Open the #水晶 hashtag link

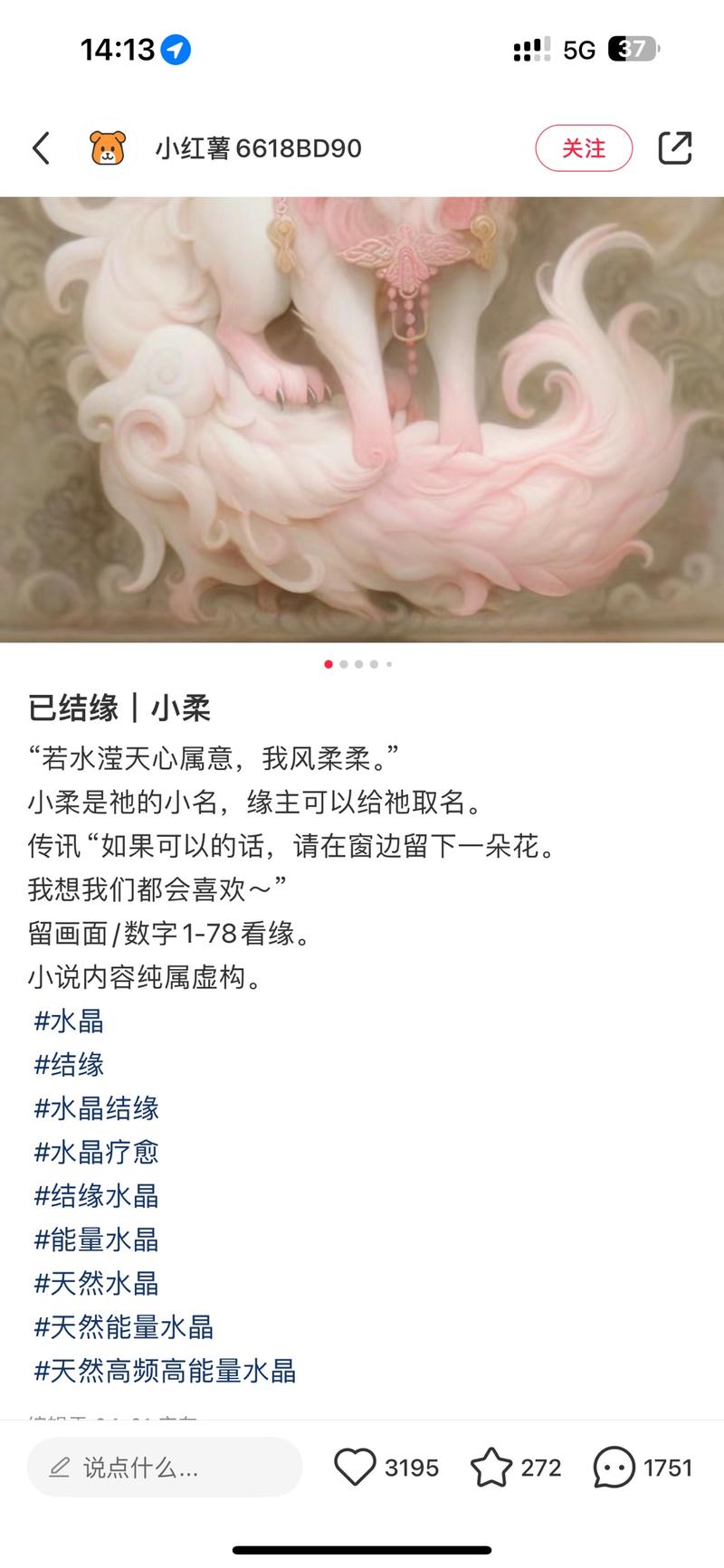point(68,1022)
